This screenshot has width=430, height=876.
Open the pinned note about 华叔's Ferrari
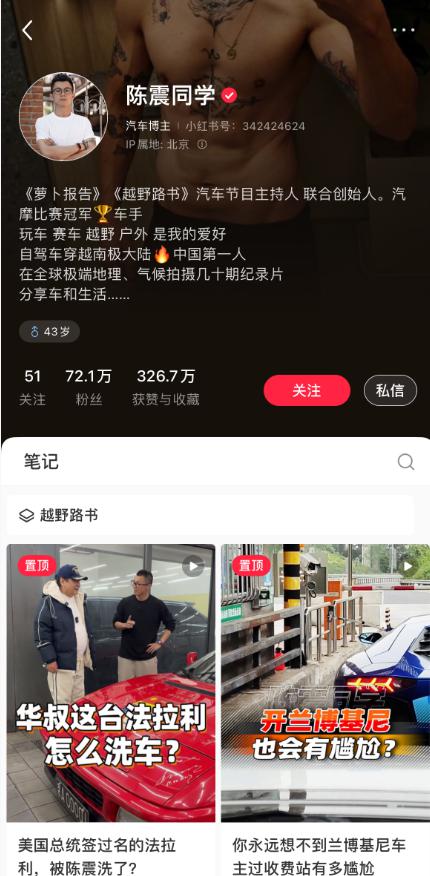[x=111, y=710]
